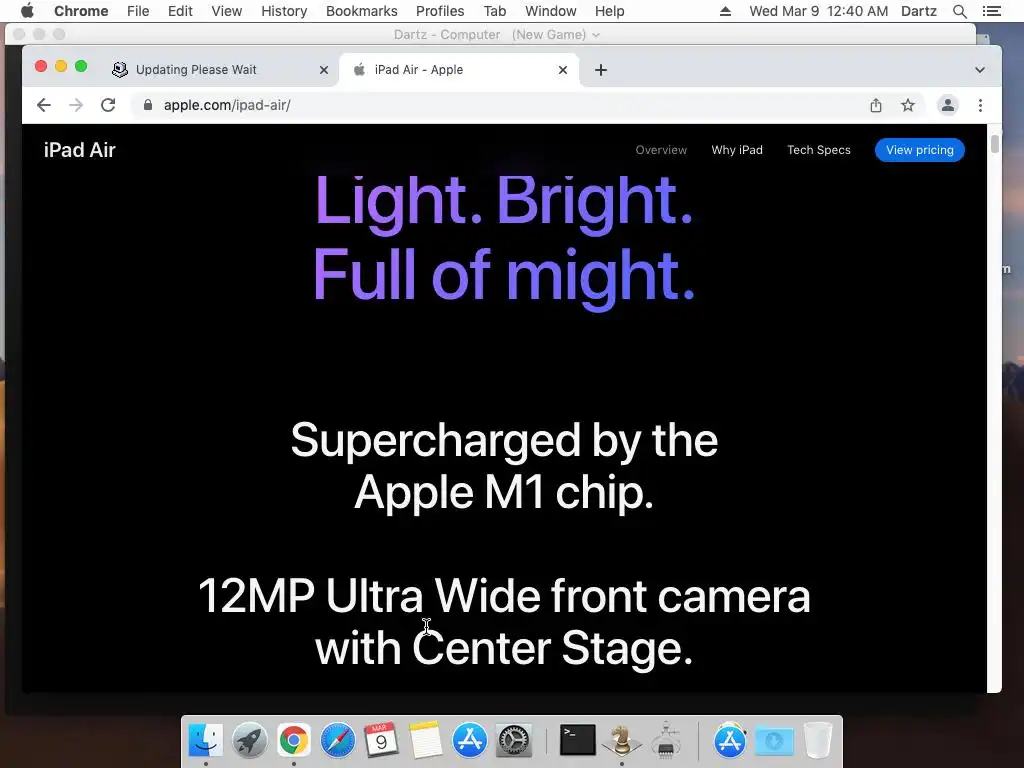Open the Chrome profile icon
Viewport: 1024px width, 768px height.
point(947,105)
